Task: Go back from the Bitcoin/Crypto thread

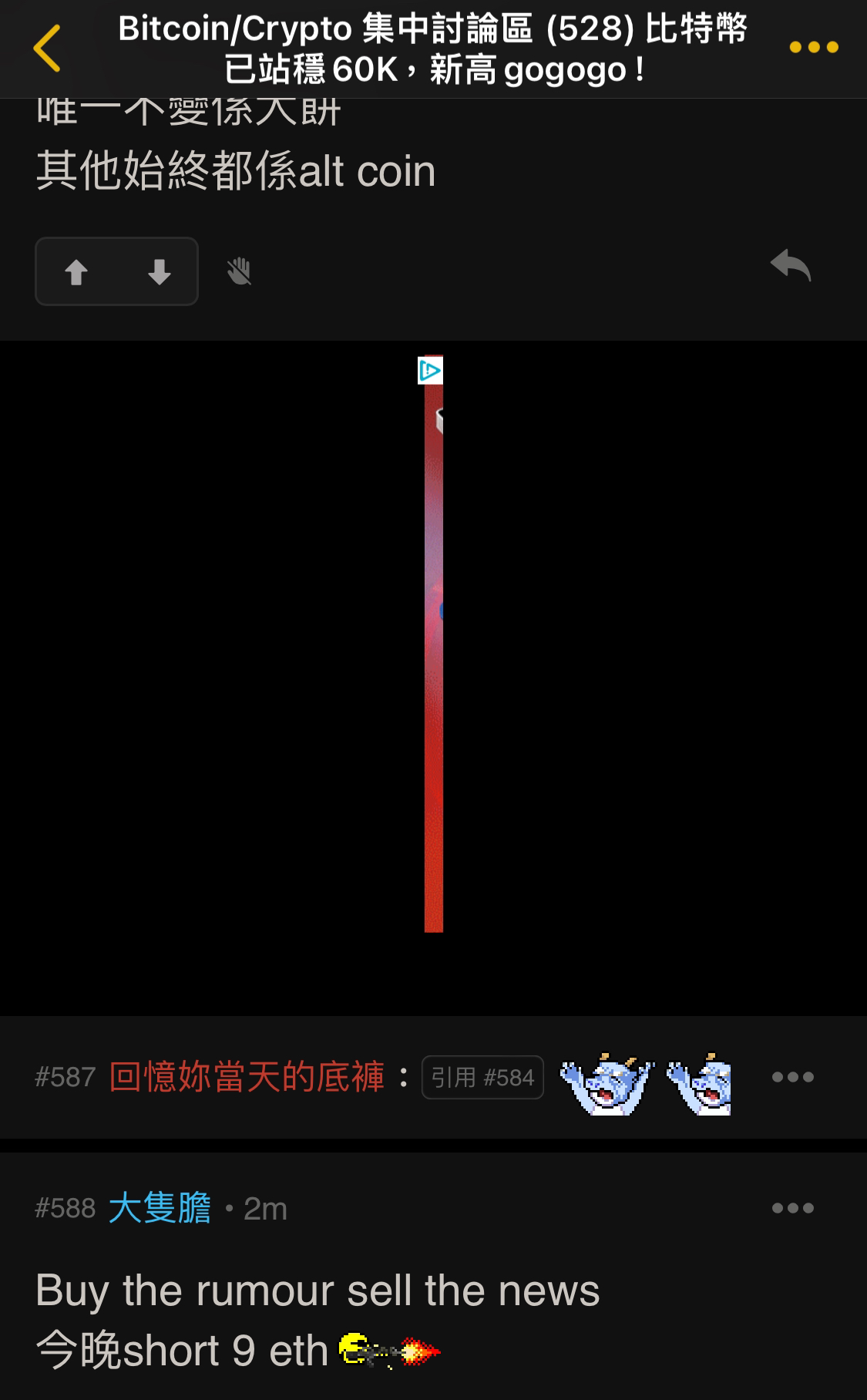Action: pyautogui.click(x=46, y=48)
